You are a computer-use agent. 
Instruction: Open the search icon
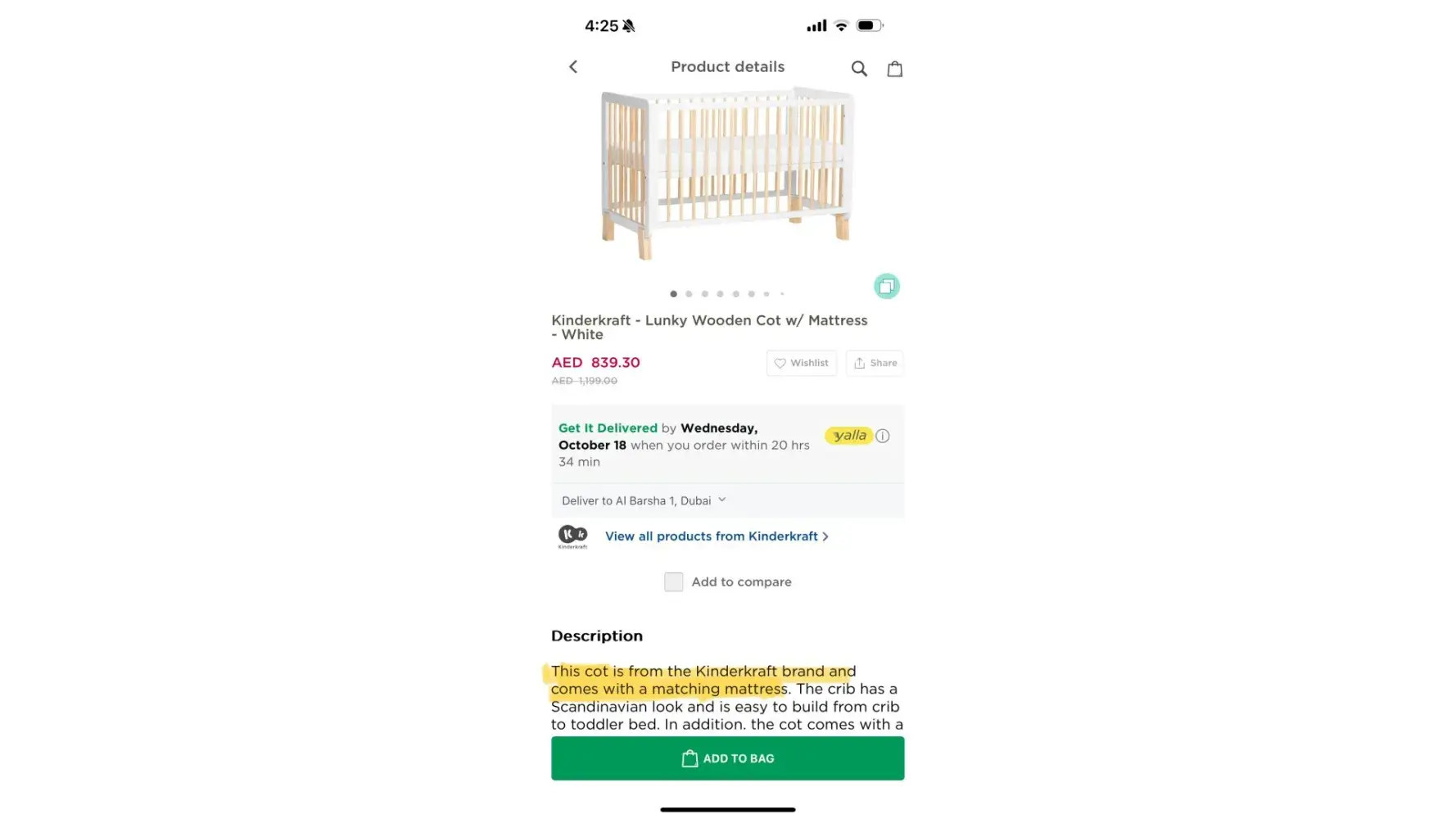point(858,69)
